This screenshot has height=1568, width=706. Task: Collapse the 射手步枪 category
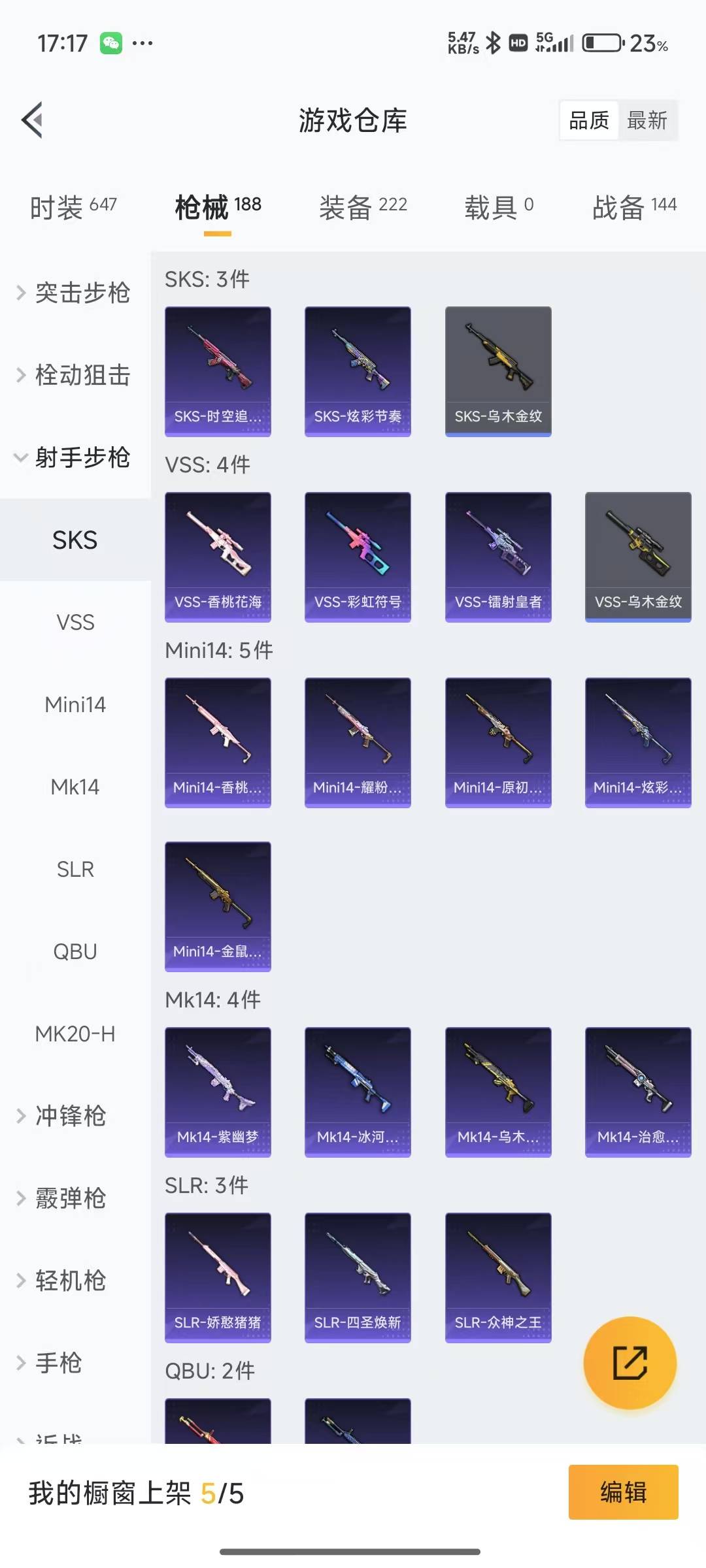75,457
